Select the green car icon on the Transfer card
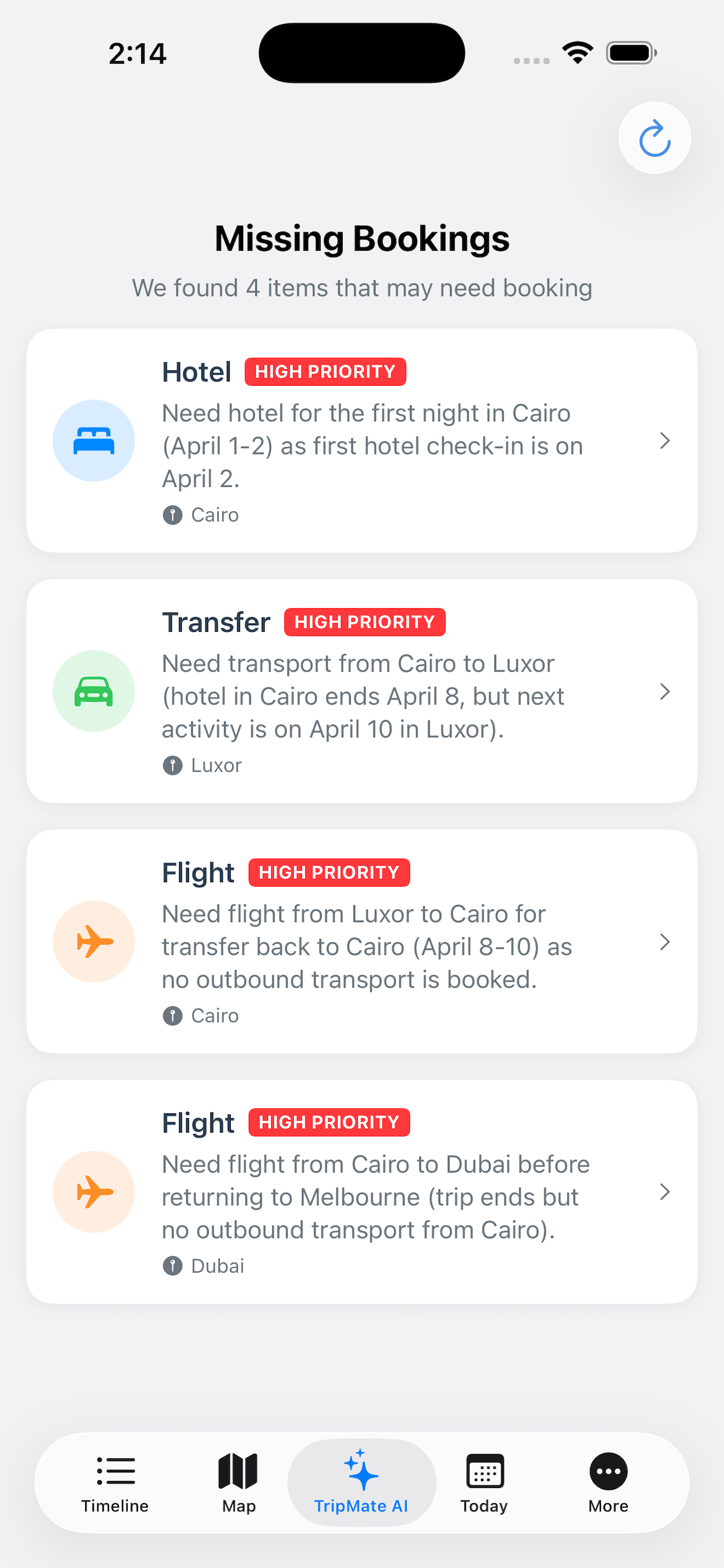 point(93,691)
